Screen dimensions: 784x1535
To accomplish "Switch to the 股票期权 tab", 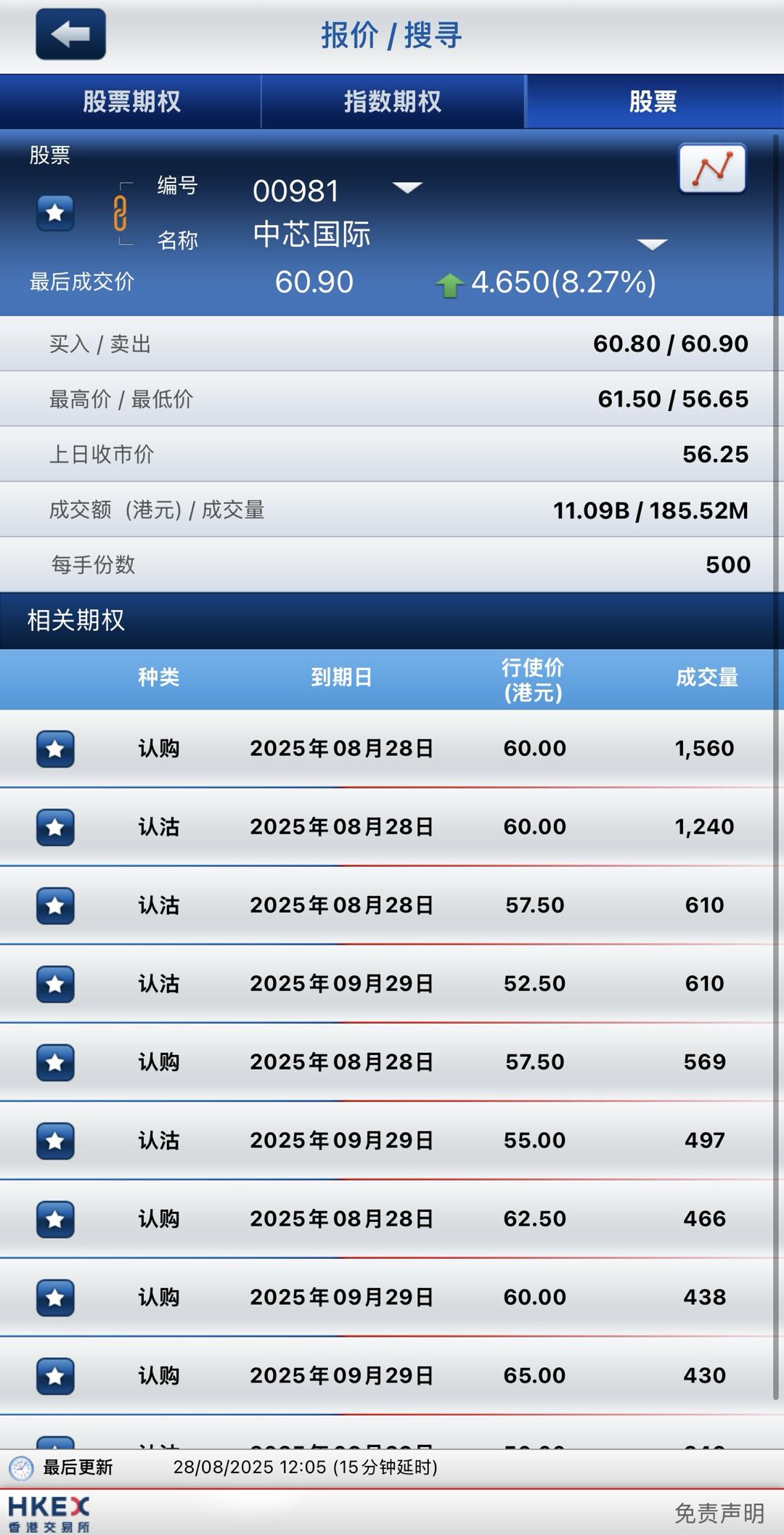I will coord(131,102).
